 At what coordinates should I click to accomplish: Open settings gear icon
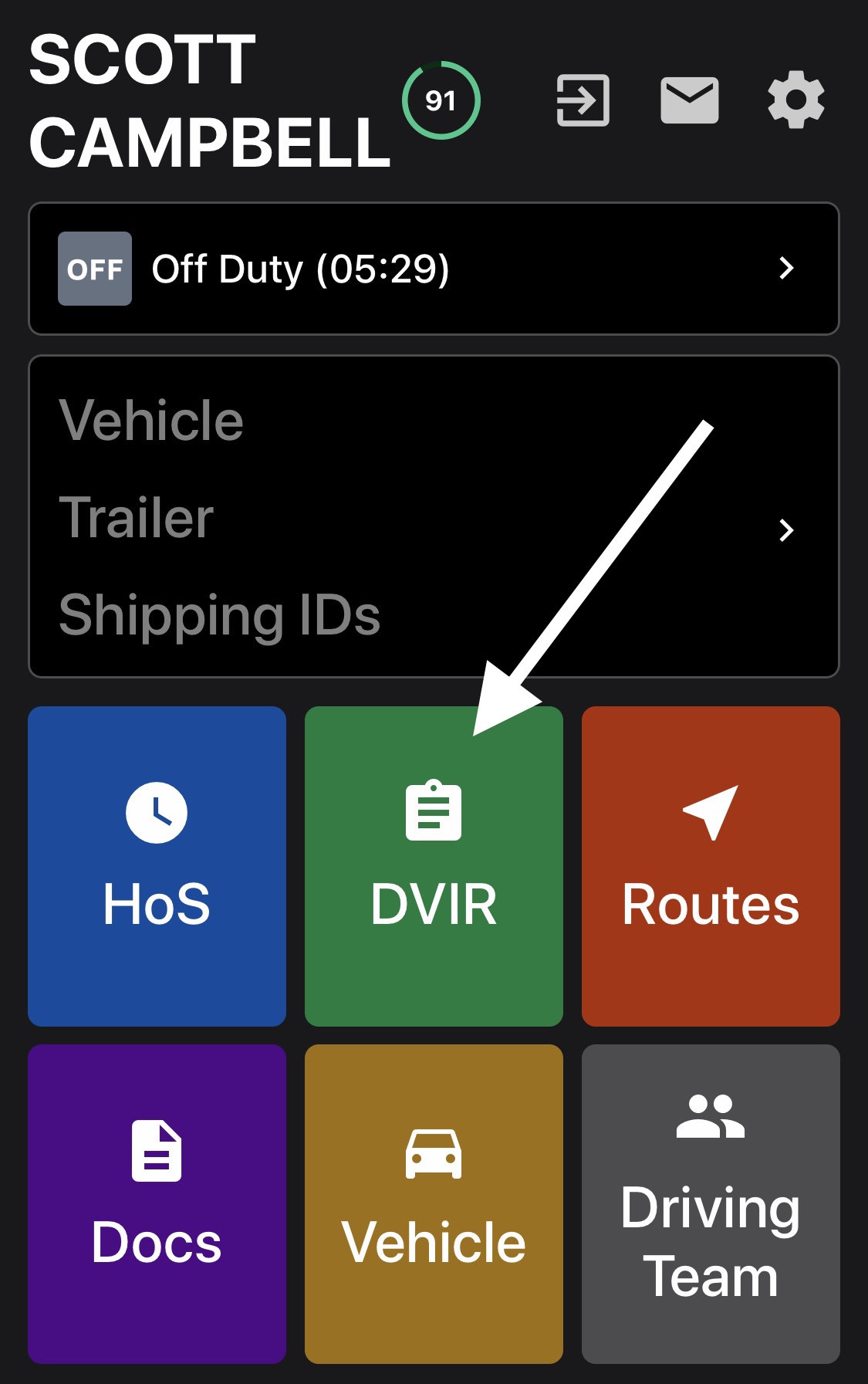pos(795,100)
